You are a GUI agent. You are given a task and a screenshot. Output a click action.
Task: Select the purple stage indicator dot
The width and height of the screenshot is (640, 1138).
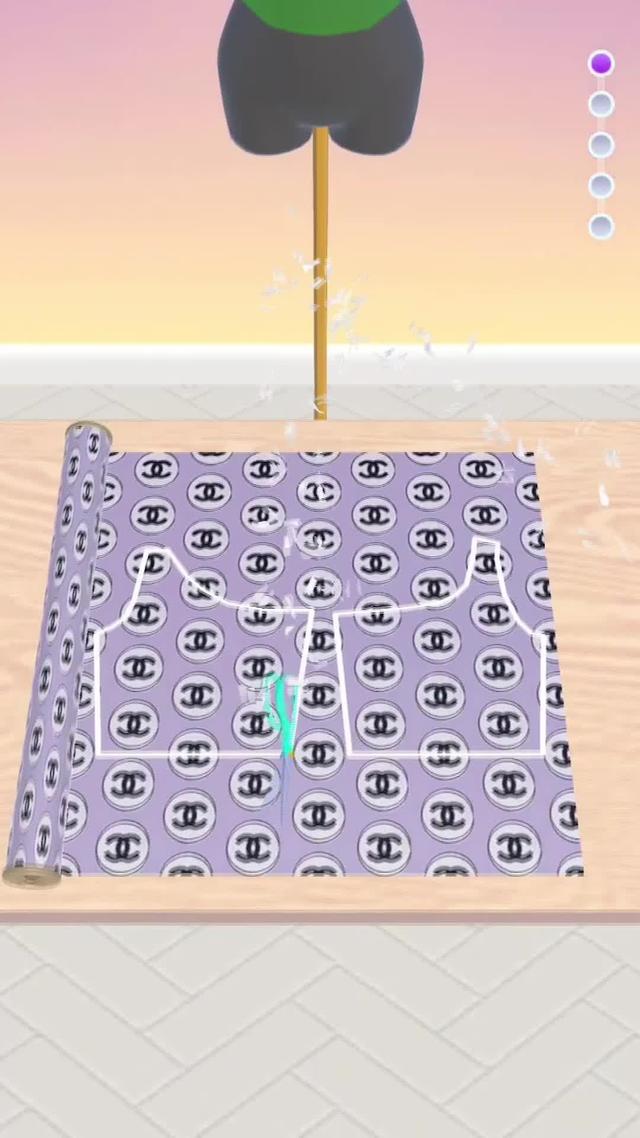[601, 64]
